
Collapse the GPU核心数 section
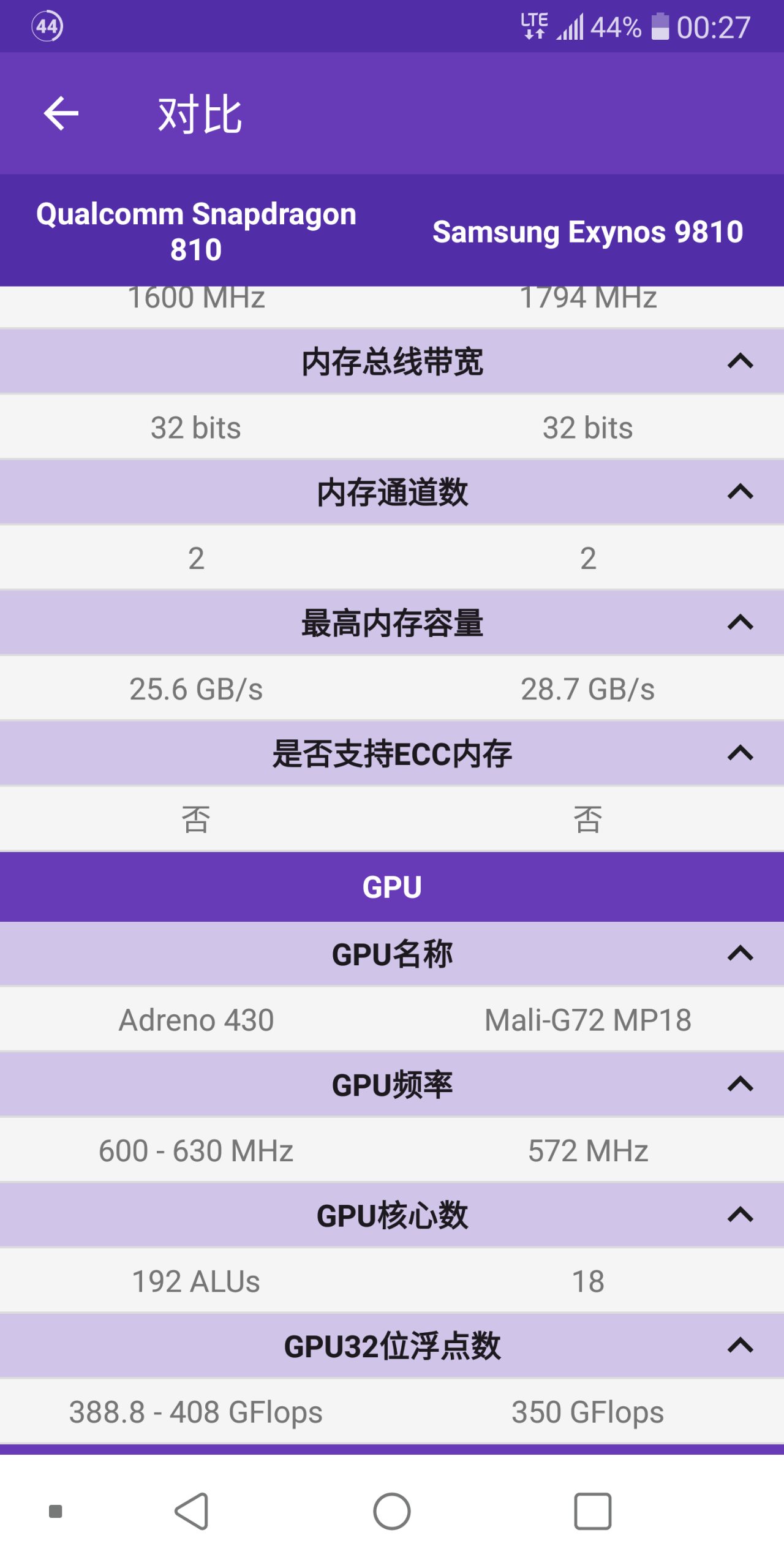(x=740, y=1214)
